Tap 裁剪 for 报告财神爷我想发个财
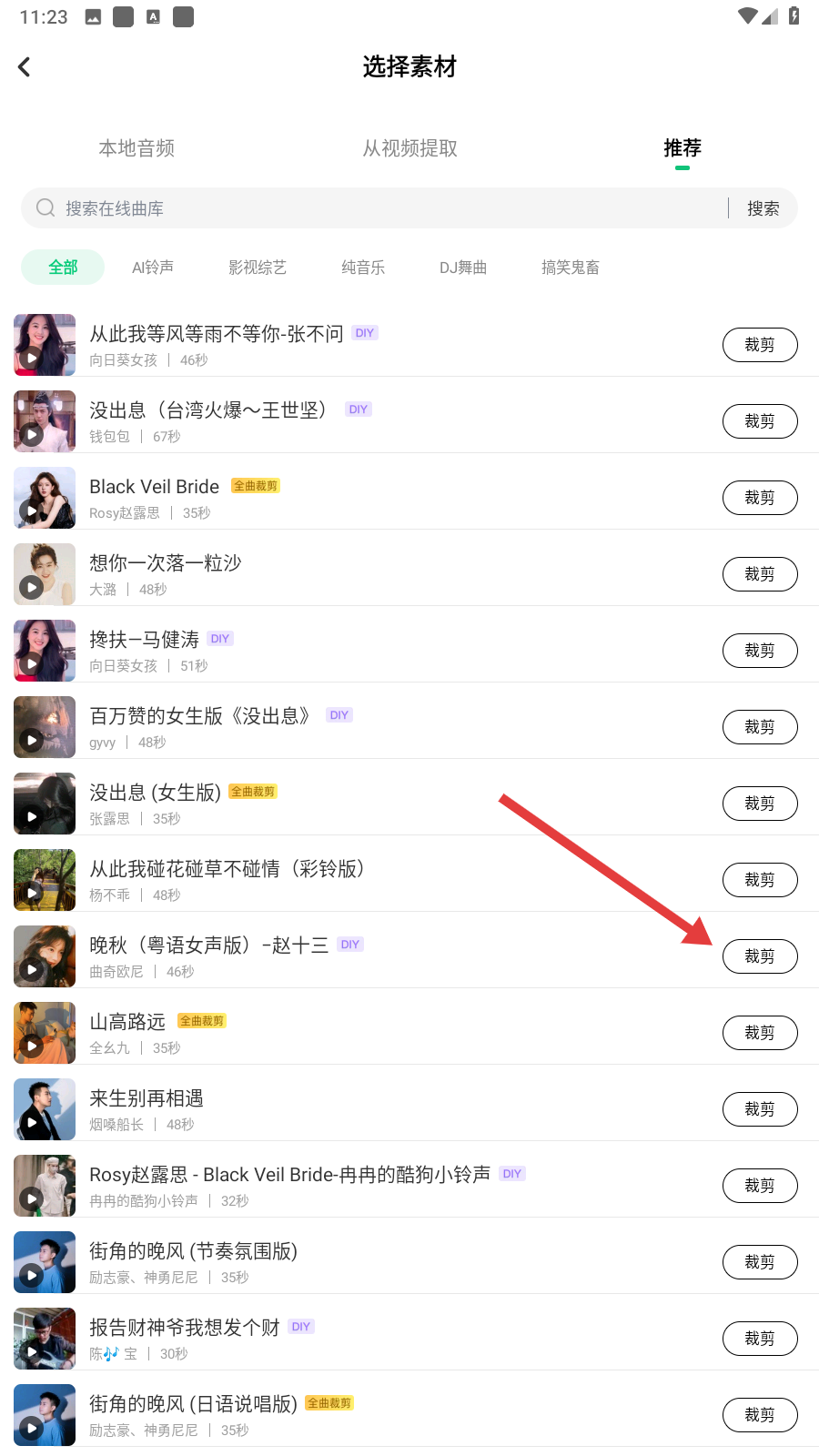 (760, 1339)
